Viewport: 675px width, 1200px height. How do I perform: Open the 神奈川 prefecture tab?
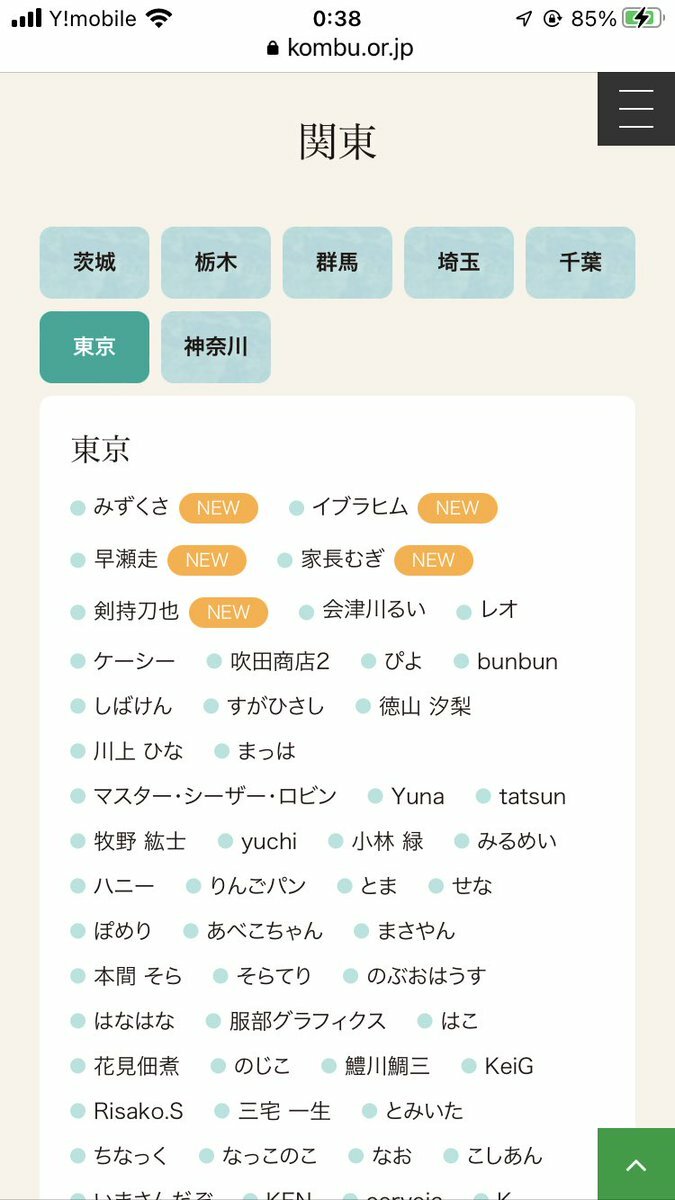(x=216, y=347)
